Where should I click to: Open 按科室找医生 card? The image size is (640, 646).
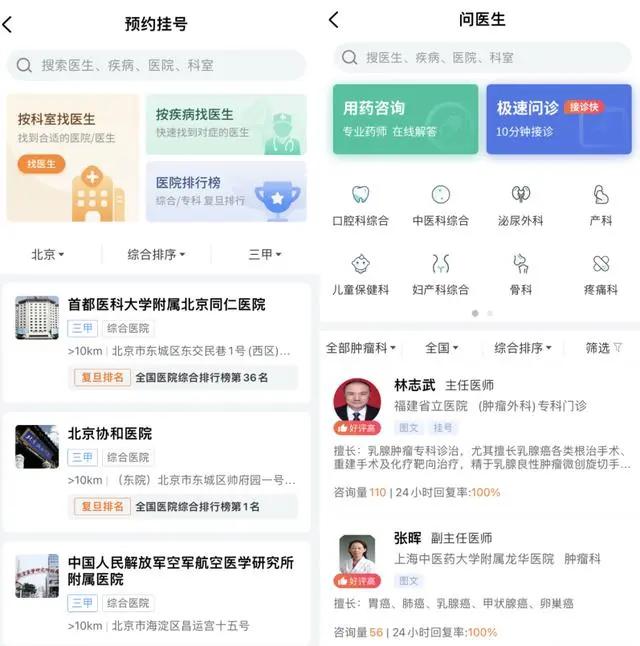click(73, 158)
